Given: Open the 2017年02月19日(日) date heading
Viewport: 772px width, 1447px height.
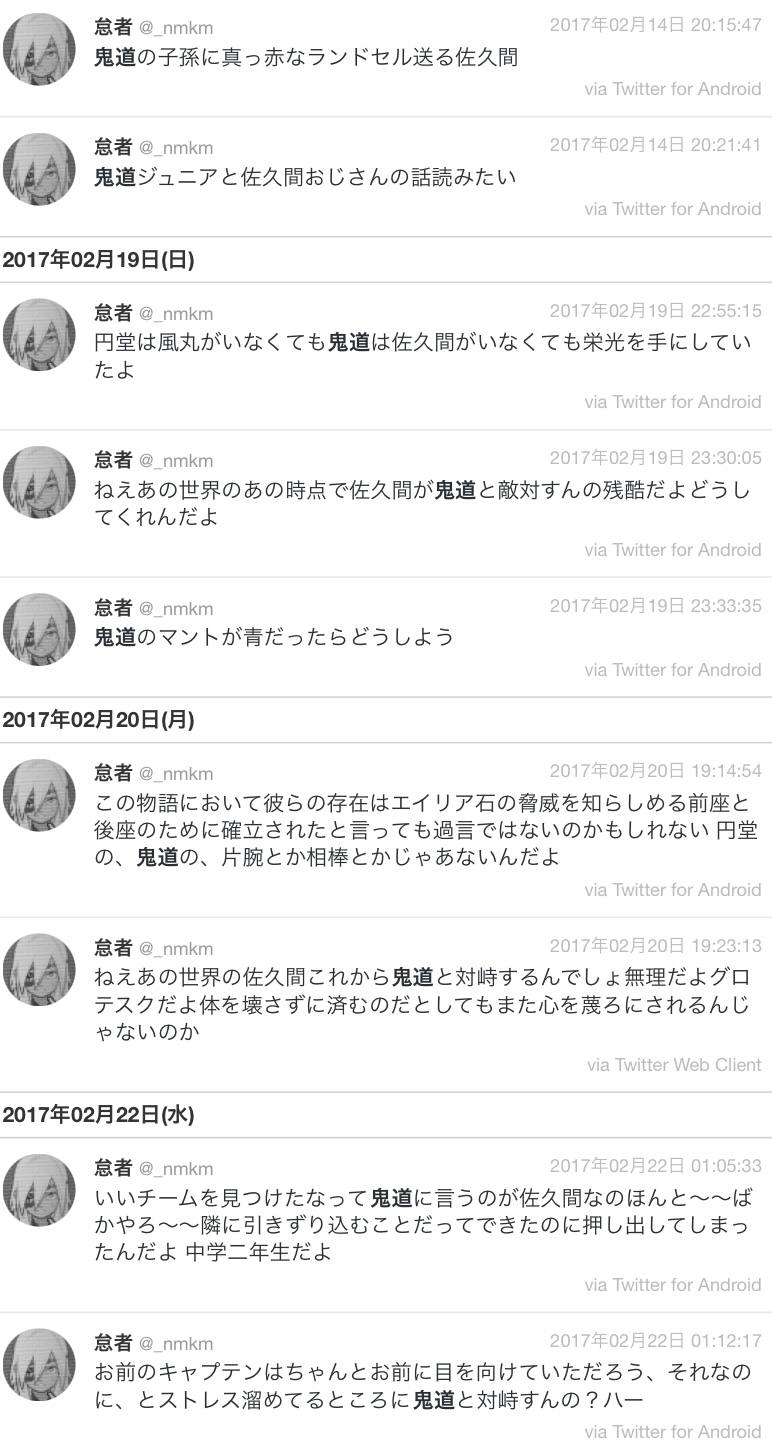Looking at the screenshot, I should point(98,260).
